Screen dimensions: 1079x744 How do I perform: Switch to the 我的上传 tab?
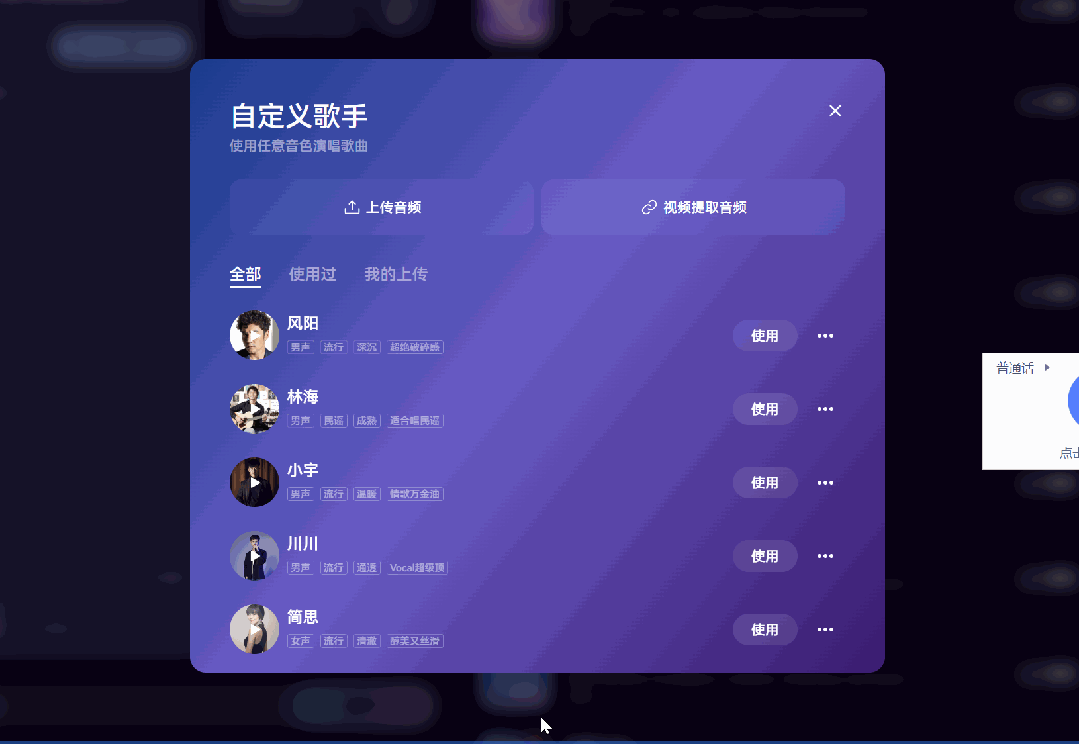(396, 274)
